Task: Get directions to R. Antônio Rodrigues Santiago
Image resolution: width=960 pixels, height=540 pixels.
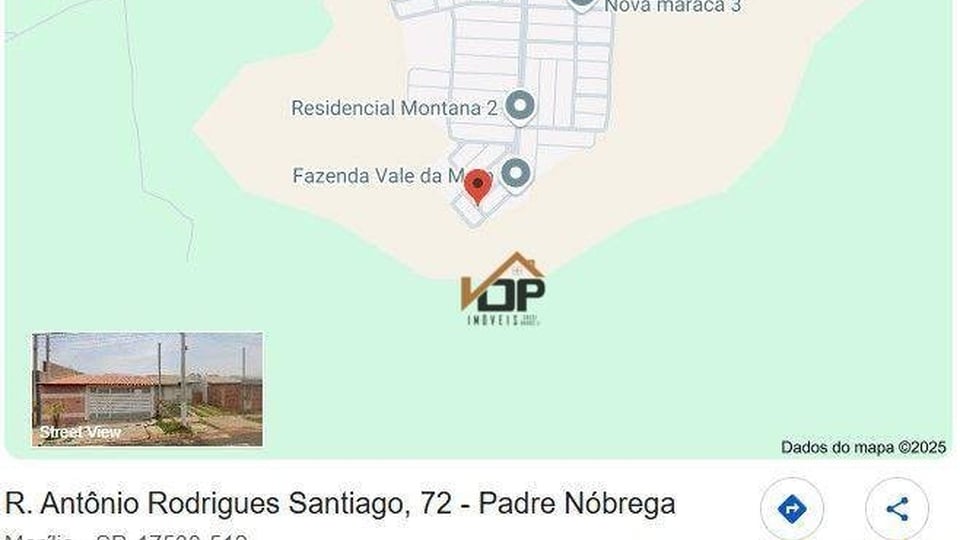Action: point(791,509)
